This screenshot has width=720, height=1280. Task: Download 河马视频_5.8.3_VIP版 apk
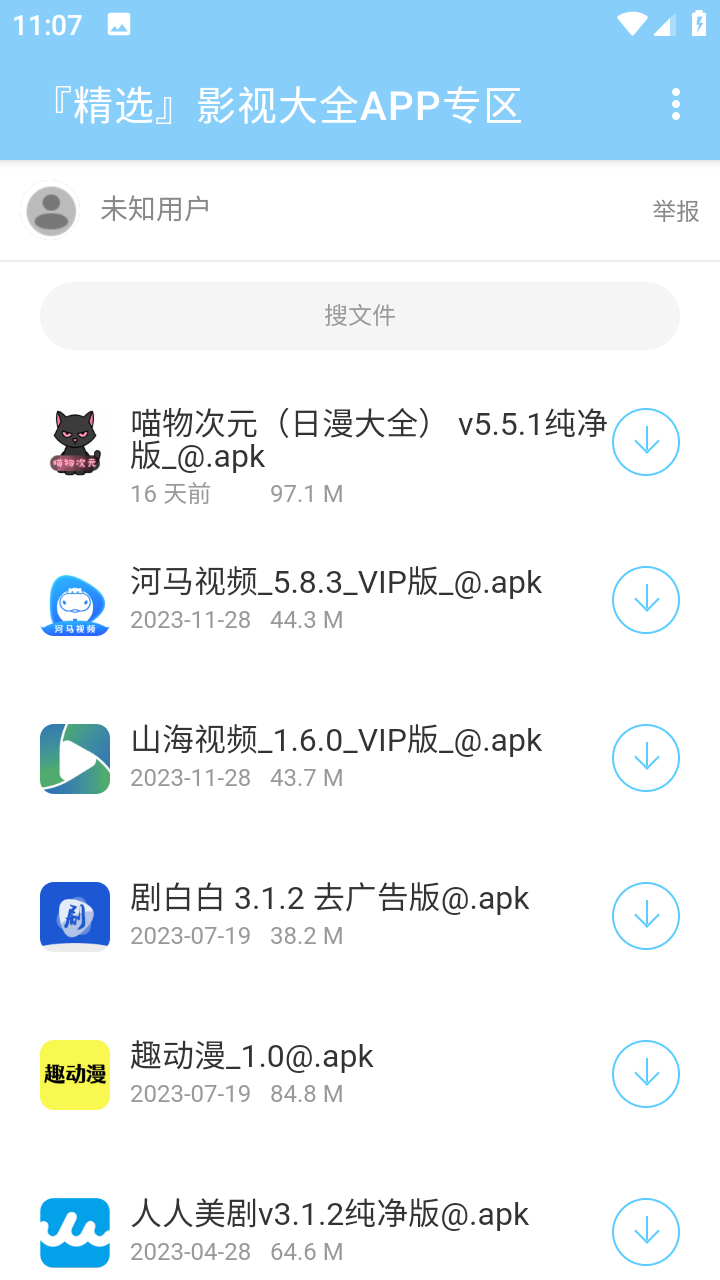coord(645,599)
